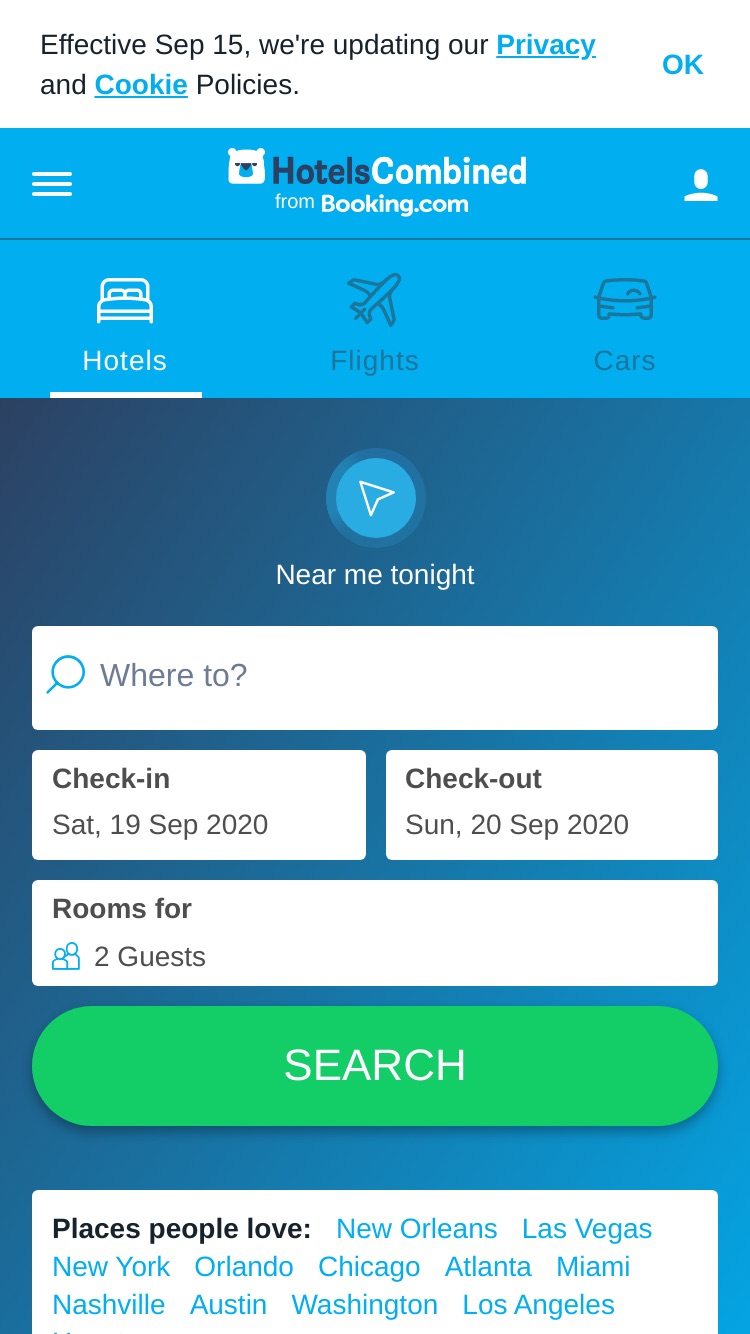The height and width of the screenshot is (1334, 750).
Task: Tap the Near me tonight location button
Action: pyautogui.click(x=376, y=498)
